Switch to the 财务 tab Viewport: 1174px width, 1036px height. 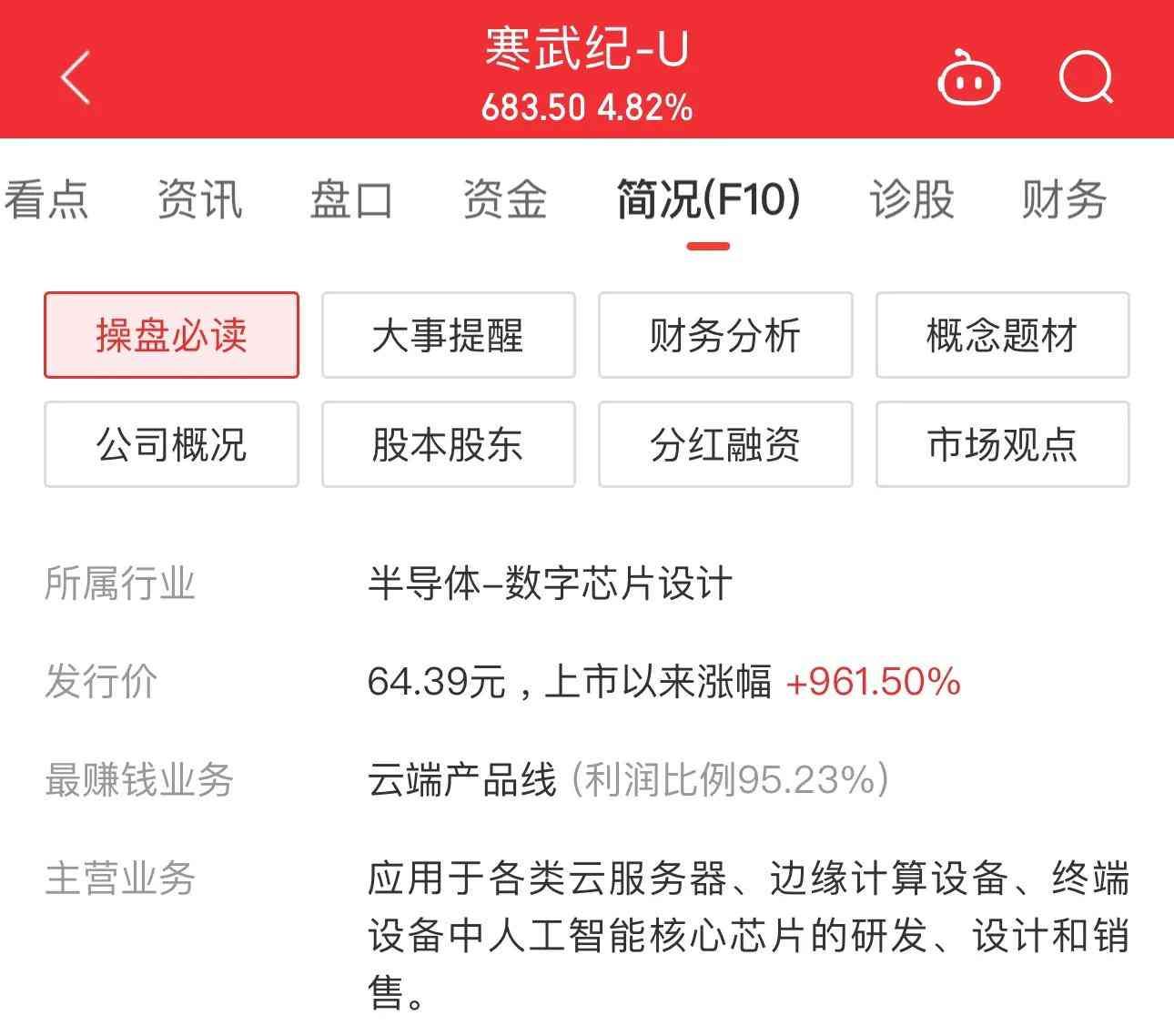tap(1064, 199)
